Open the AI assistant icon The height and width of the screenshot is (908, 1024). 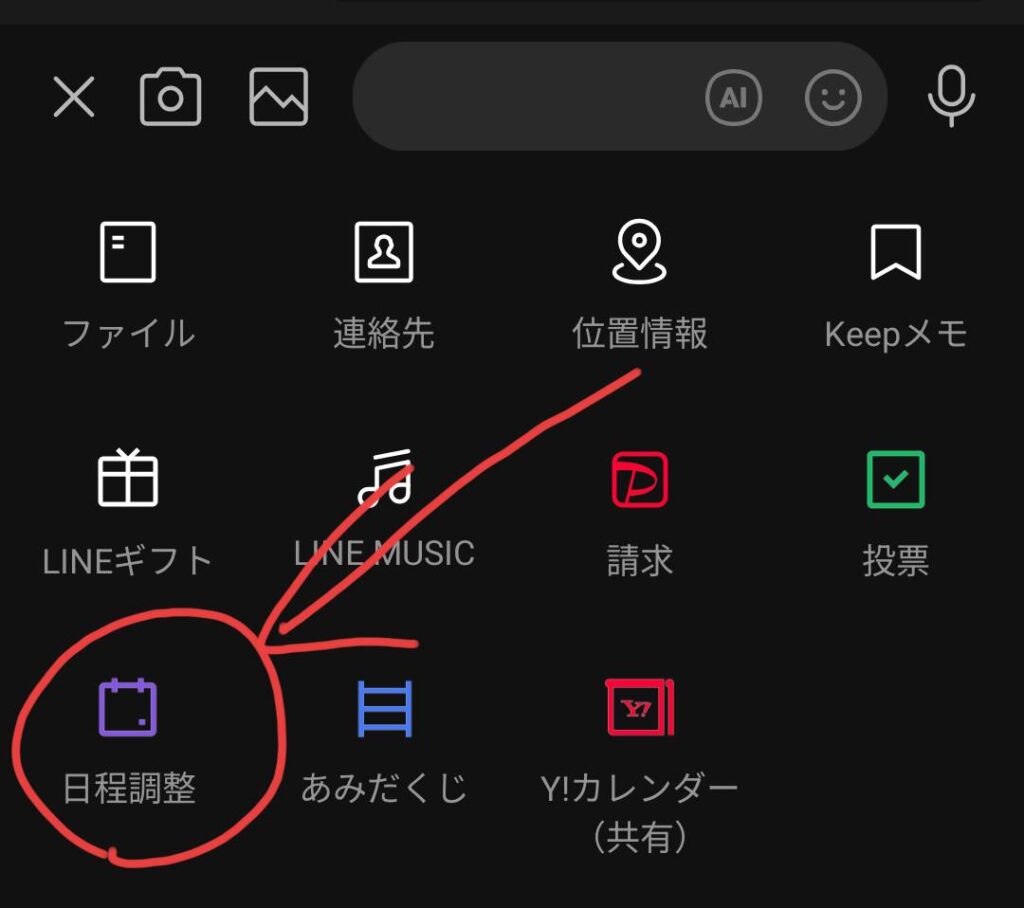[x=733, y=98]
